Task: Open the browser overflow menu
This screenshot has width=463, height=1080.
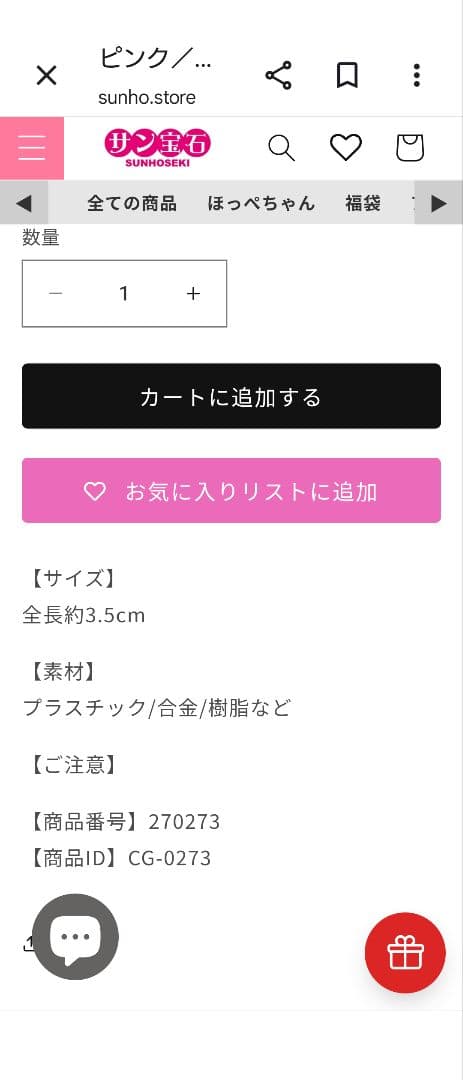Action: pyautogui.click(x=416, y=75)
